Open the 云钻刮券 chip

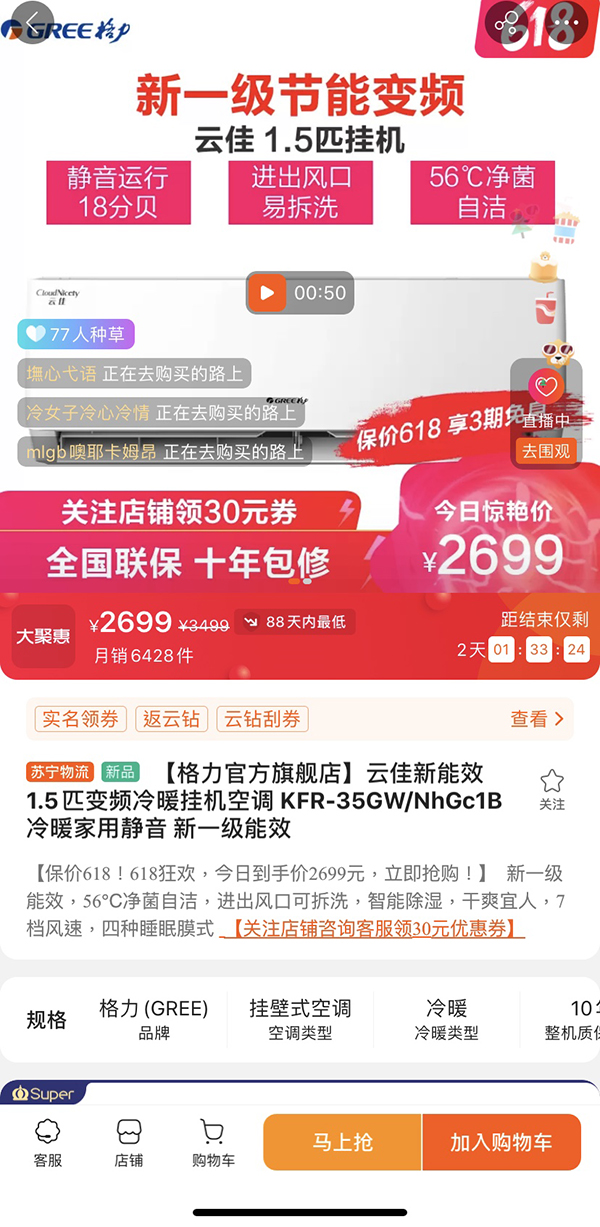(262, 719)
